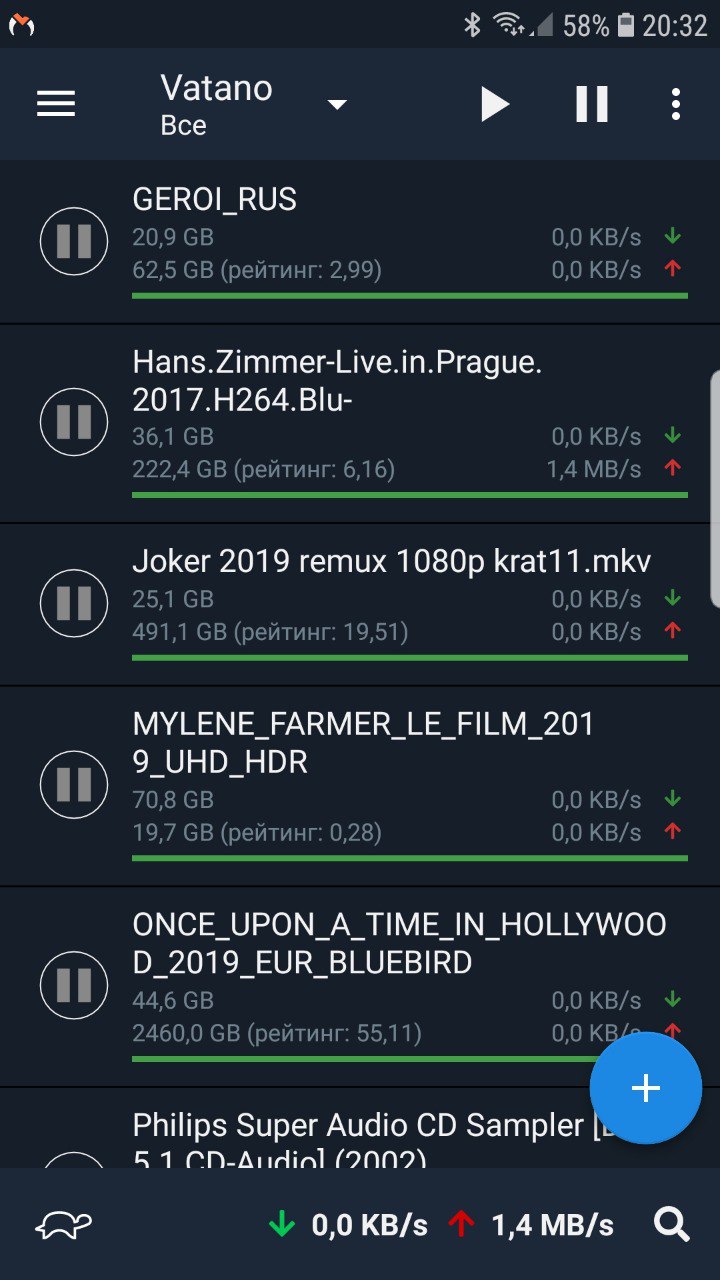This screenshot has height=1280, width=720.
Task: Add a new torrent with the plus button
Action: click(x=646, y=1088)
